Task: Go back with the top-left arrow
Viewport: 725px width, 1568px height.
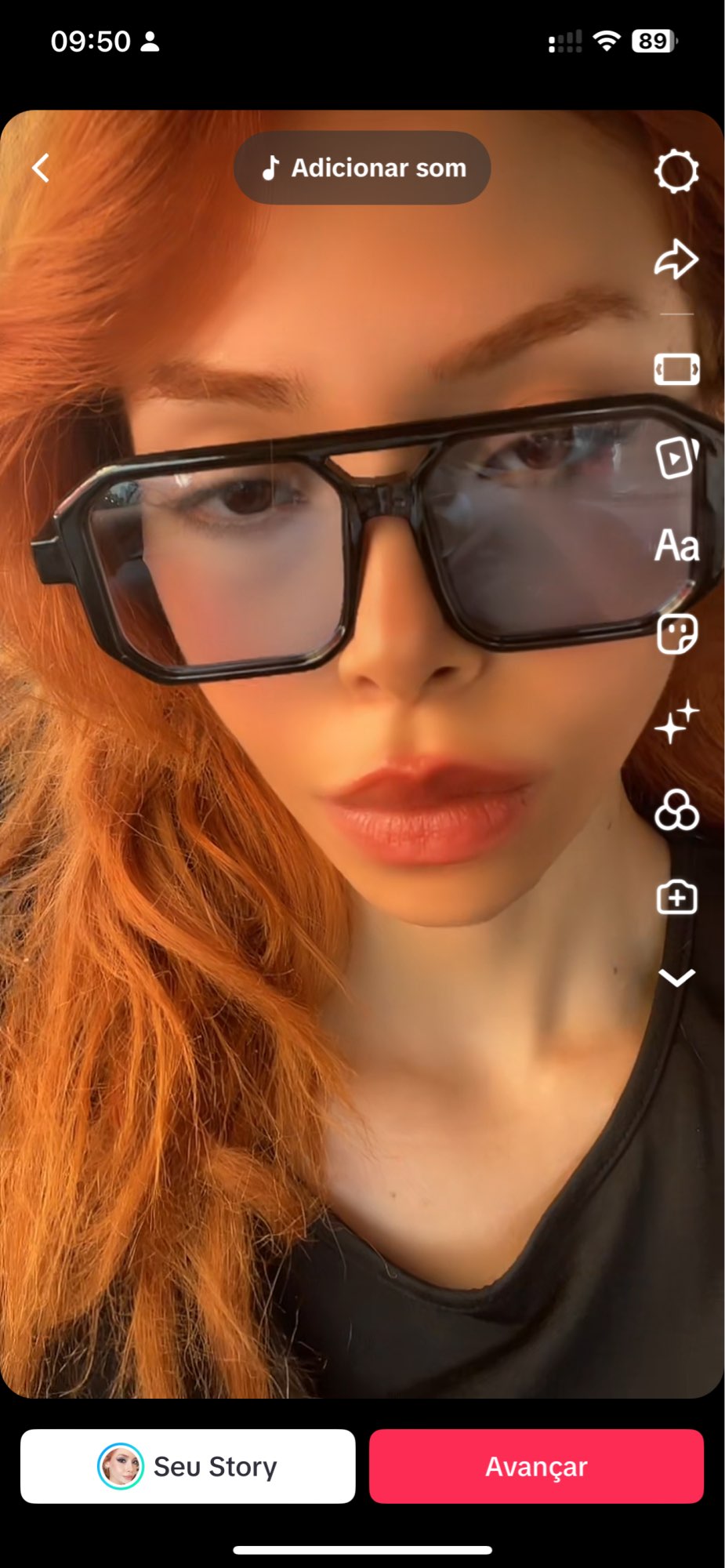Action: pos(41,168)
